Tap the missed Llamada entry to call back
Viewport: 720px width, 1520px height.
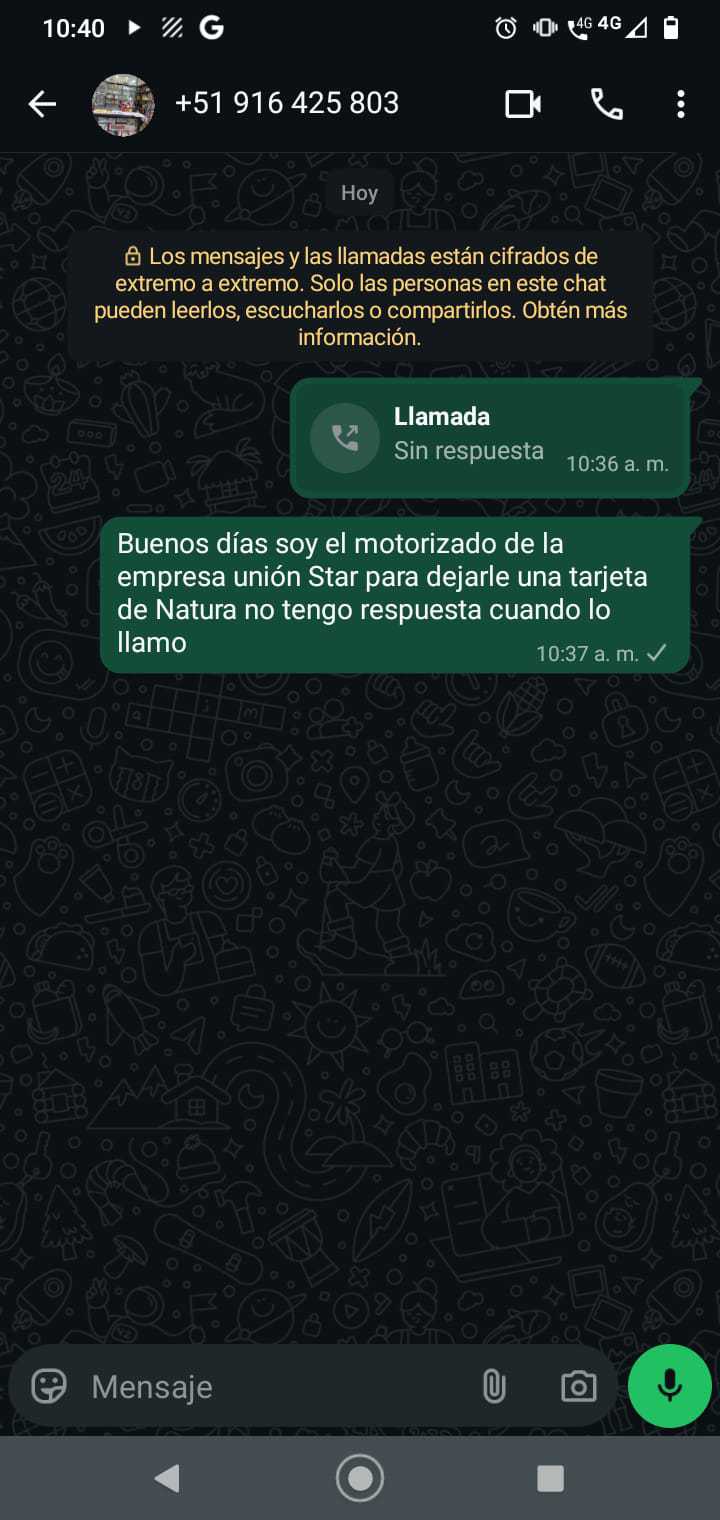[489, 437]
